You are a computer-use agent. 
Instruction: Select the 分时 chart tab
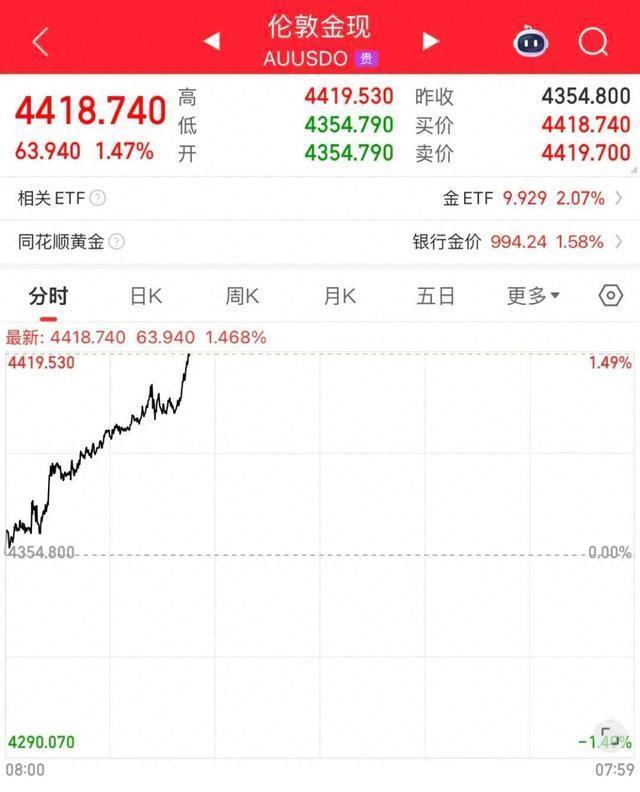coord(48,296)
